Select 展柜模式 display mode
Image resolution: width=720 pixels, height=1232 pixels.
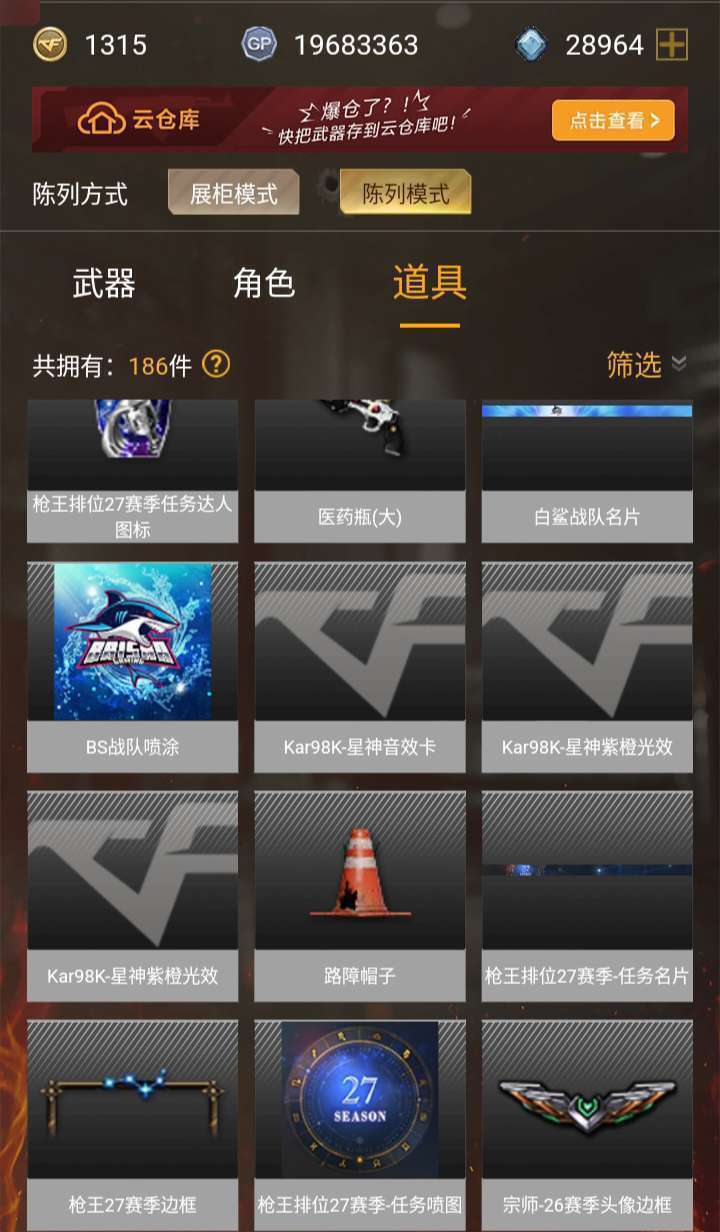point(234,193)
